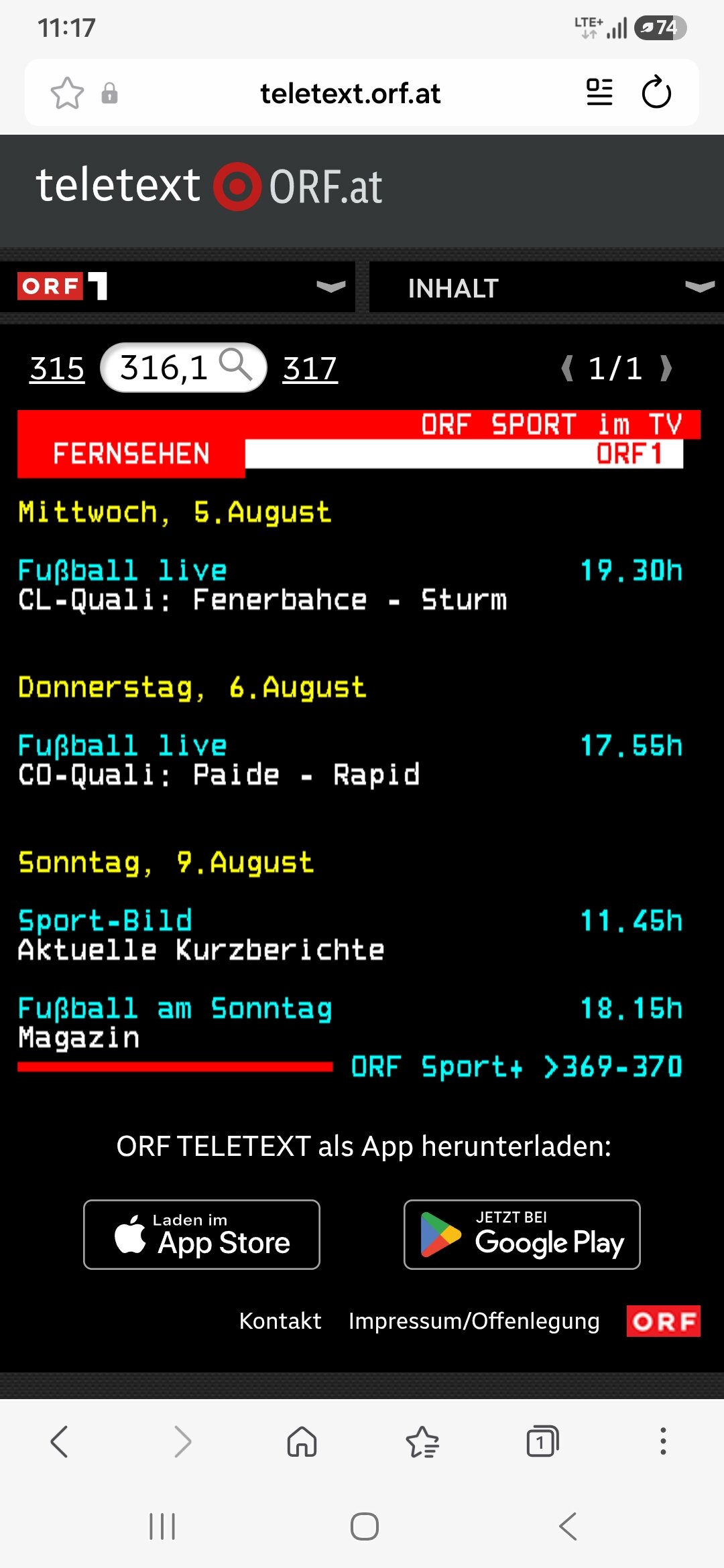Go to teletext page 315
724x1568 pixels.
[x=57, y=368]
